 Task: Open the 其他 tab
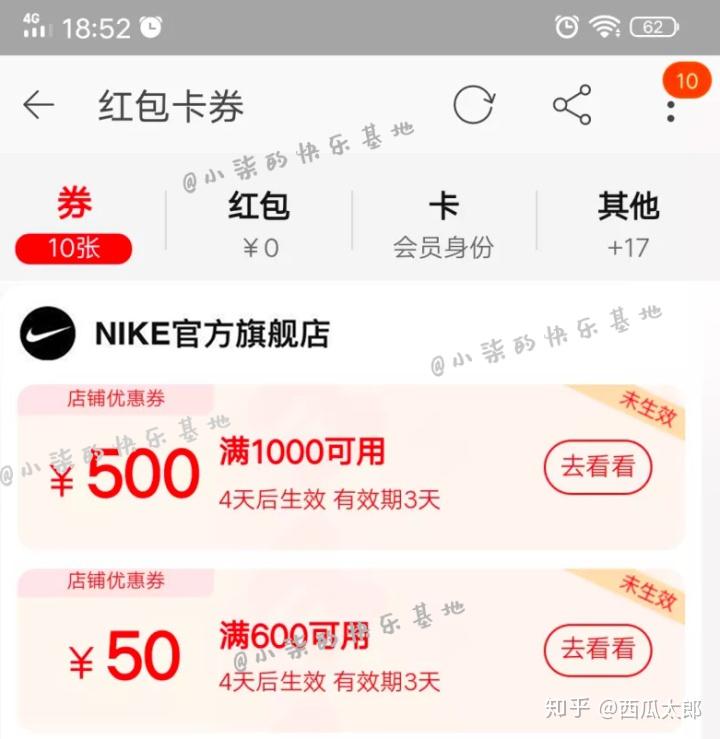(628, 223)
